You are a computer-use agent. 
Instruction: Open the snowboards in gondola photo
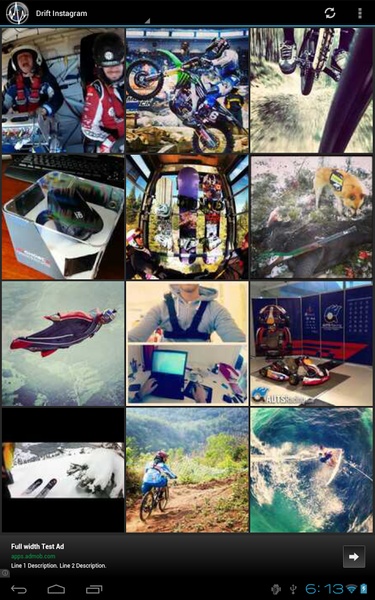[x=188, y=217]
